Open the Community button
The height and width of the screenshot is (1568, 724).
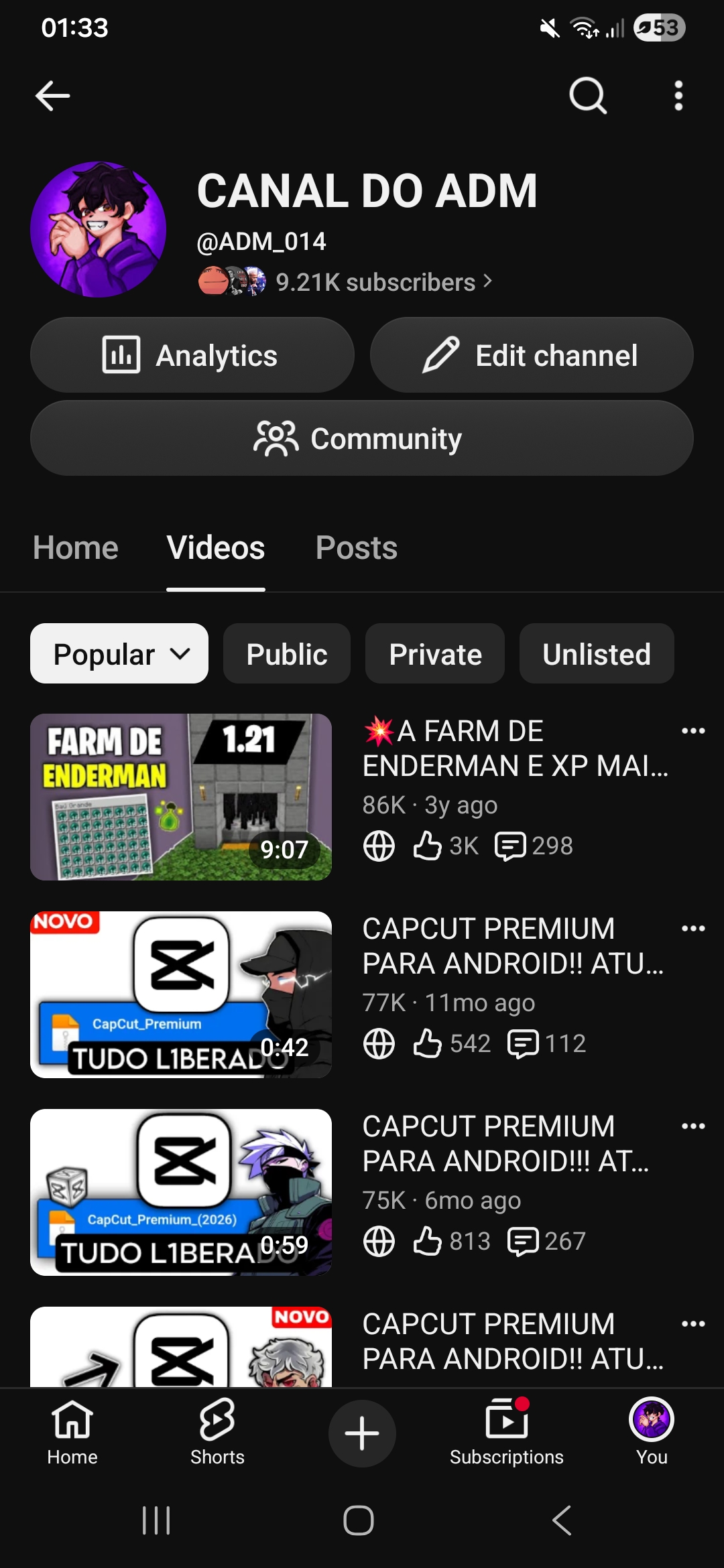click(x=362, y=438)
